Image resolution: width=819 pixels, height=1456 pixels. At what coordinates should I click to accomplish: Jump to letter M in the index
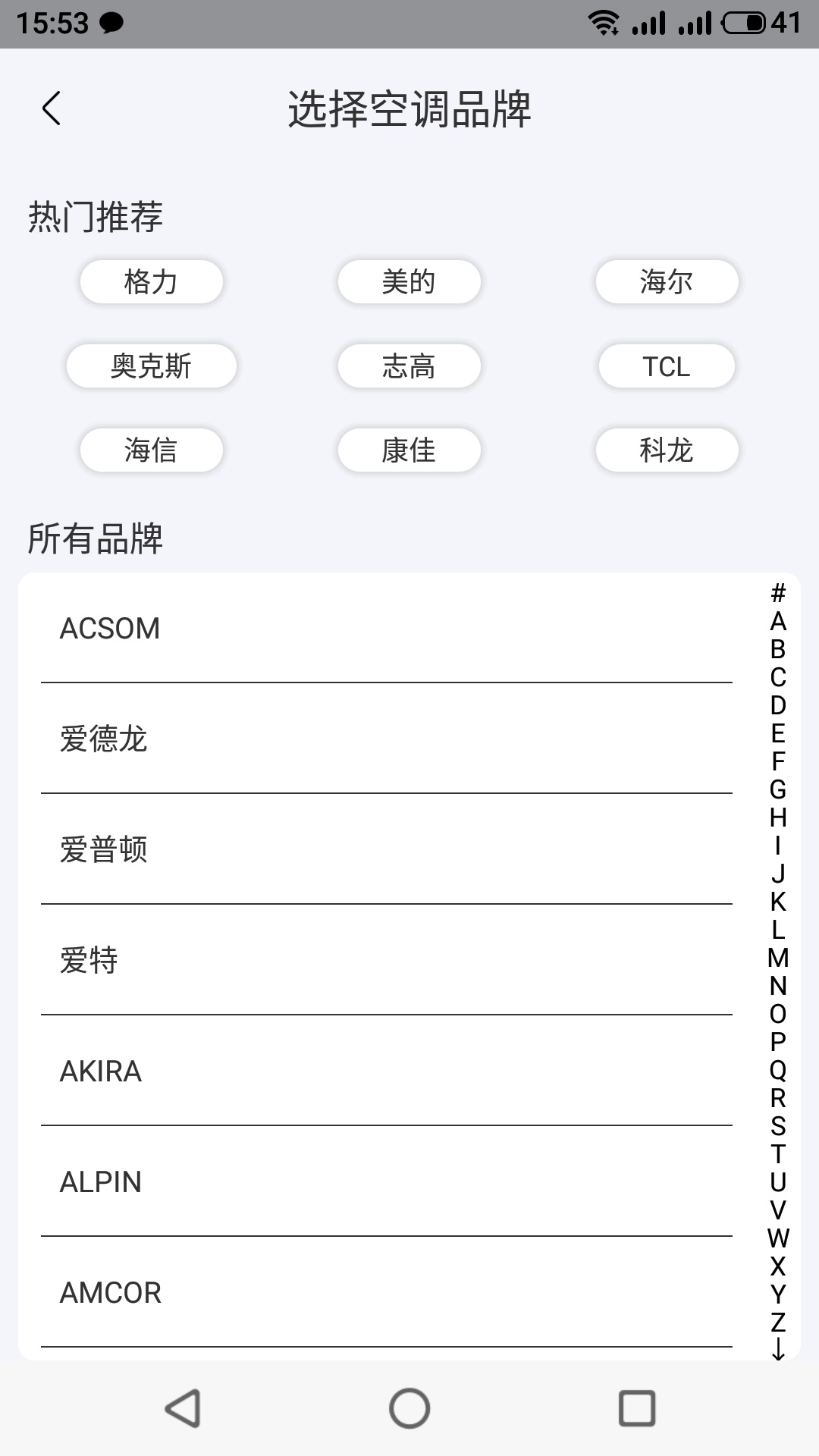tap(778, 958)
